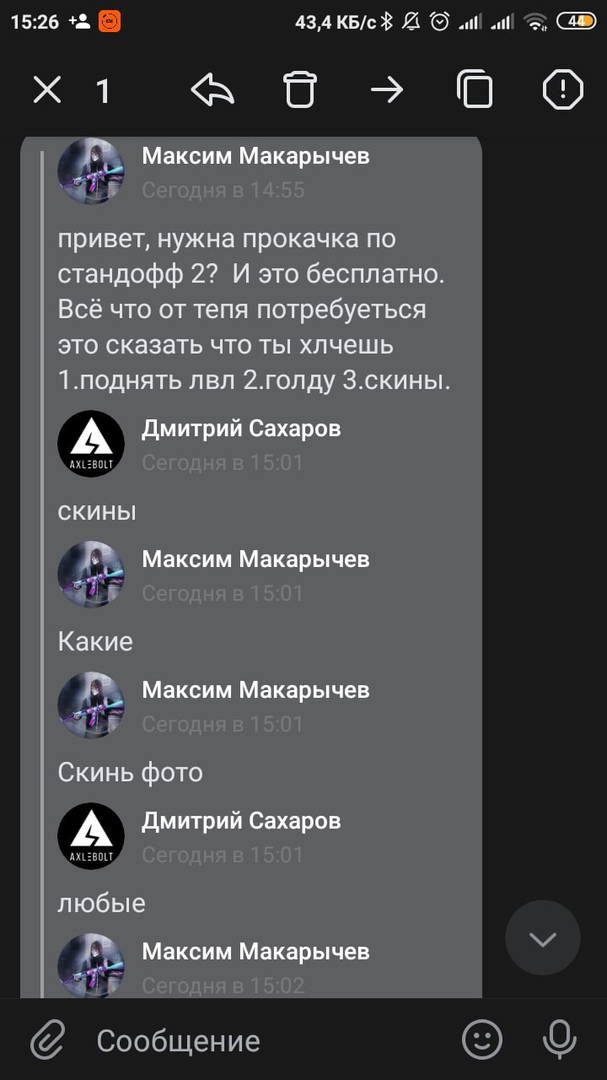Attach a file with the paperclip
This screenshot has height=1080, width=607.
(46, 1040)
